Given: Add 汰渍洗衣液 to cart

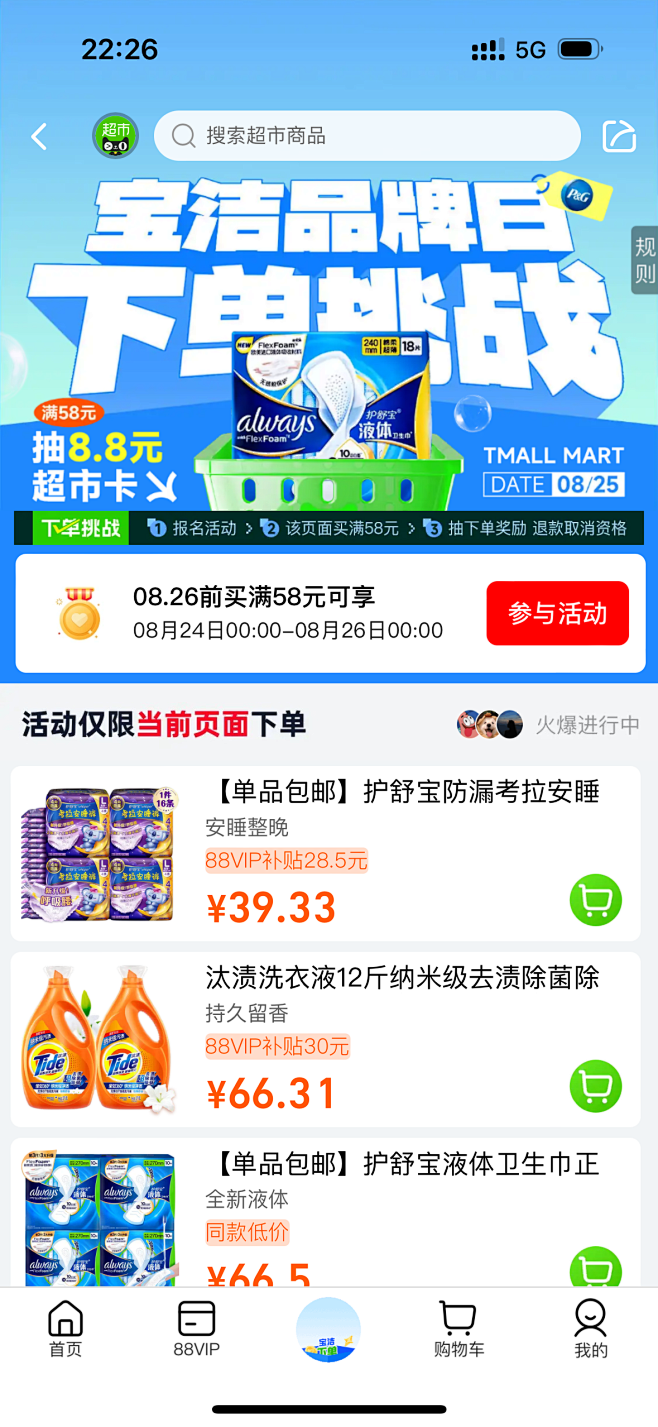Looking at the screenshot, I should pyautogui.click(x=596, y=1086).
